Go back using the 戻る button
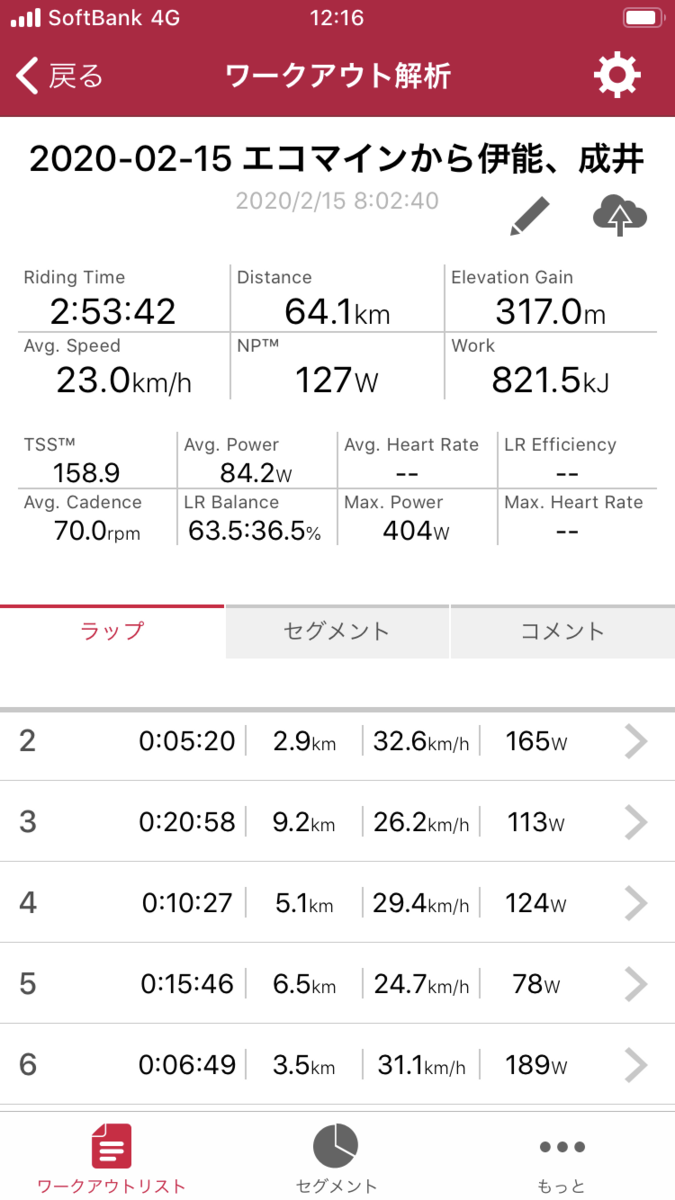Viewport: 675px width, 1200px height. (x=62, y=75)
